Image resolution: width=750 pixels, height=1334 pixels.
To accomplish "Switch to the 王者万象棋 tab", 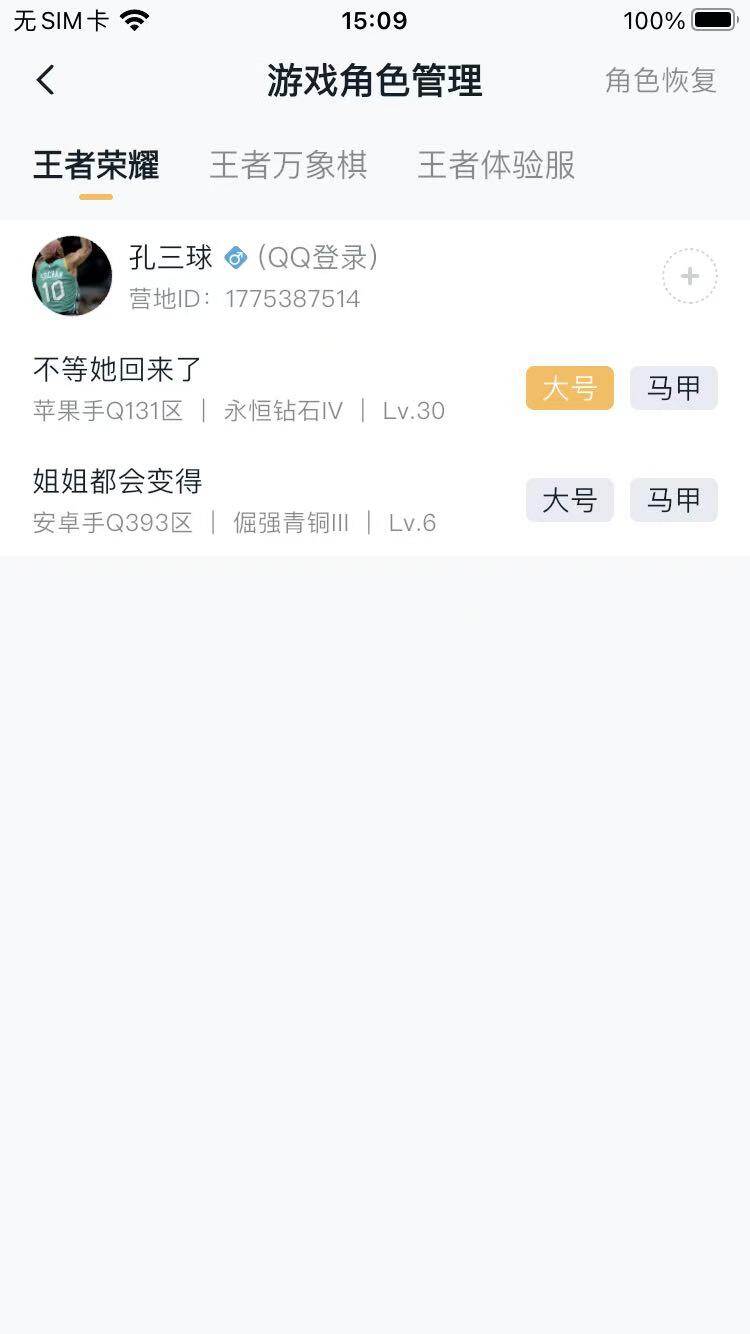I will (289, 165).
